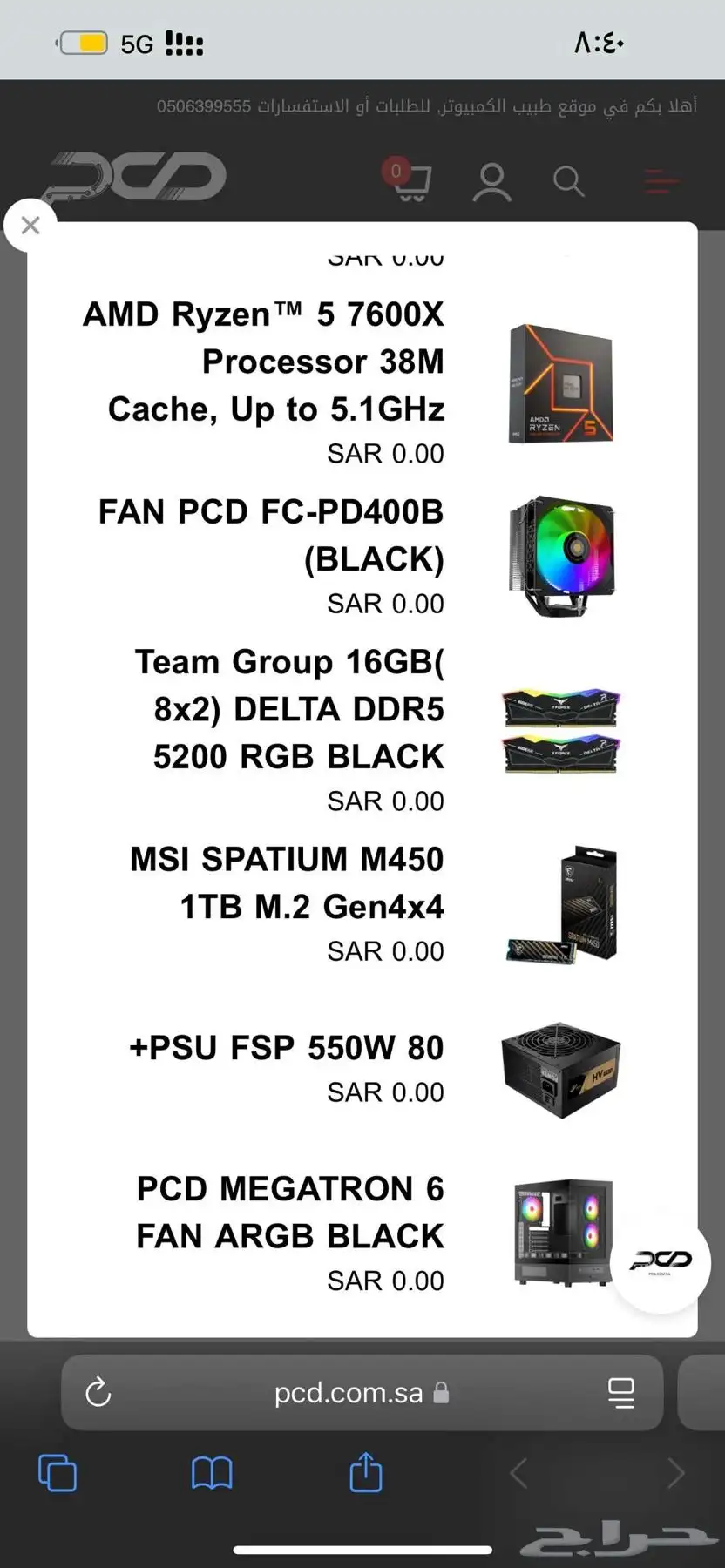Open the MSI SPATIUM M450 1TB item
725x1568 pixels.
coord(287,882)
